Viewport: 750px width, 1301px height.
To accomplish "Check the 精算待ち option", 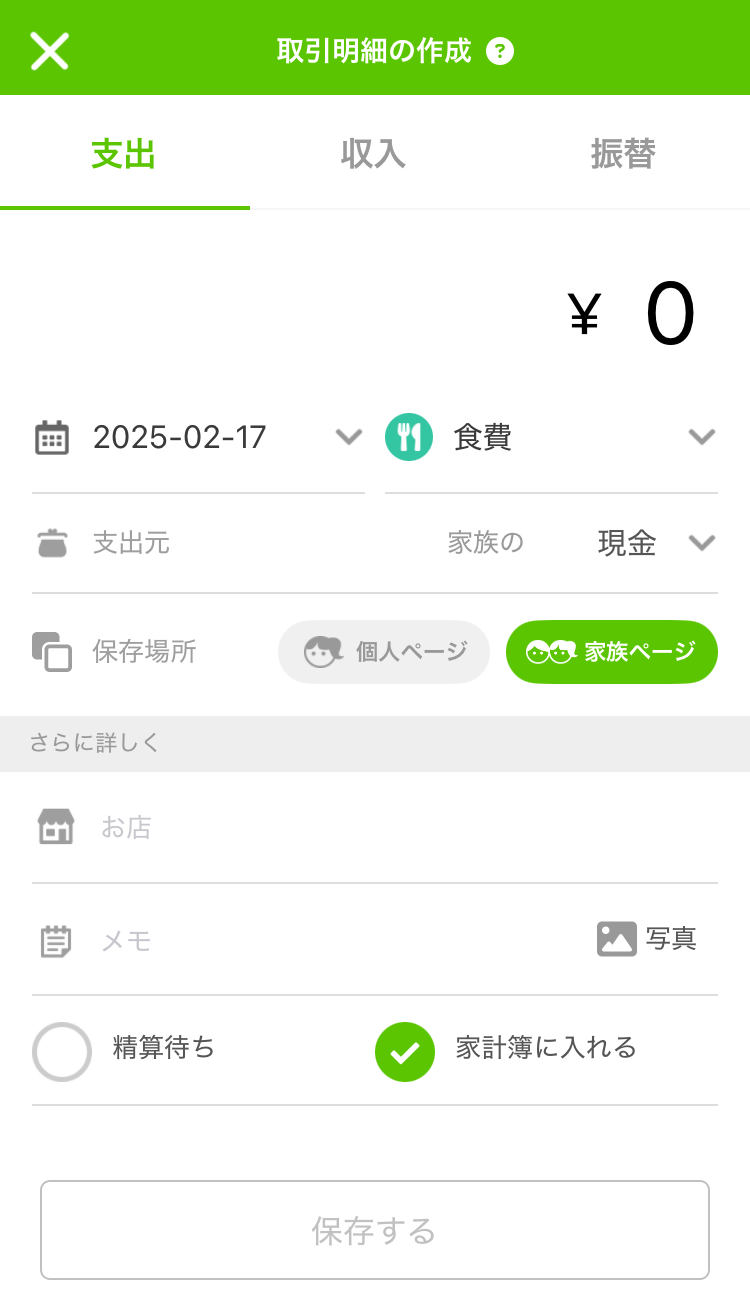I will click(62, 1051).
